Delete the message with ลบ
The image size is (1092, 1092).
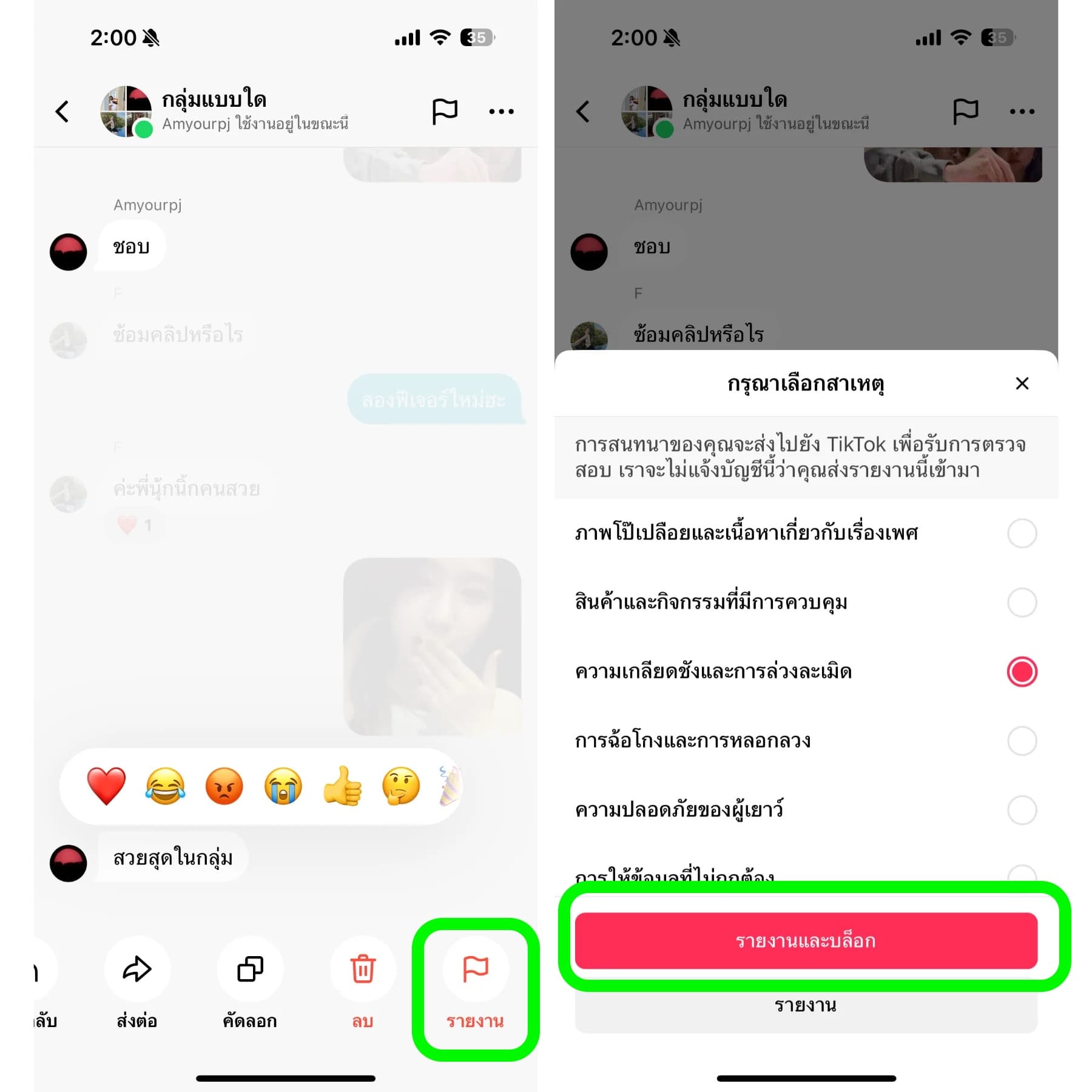[x=363, y=969]
